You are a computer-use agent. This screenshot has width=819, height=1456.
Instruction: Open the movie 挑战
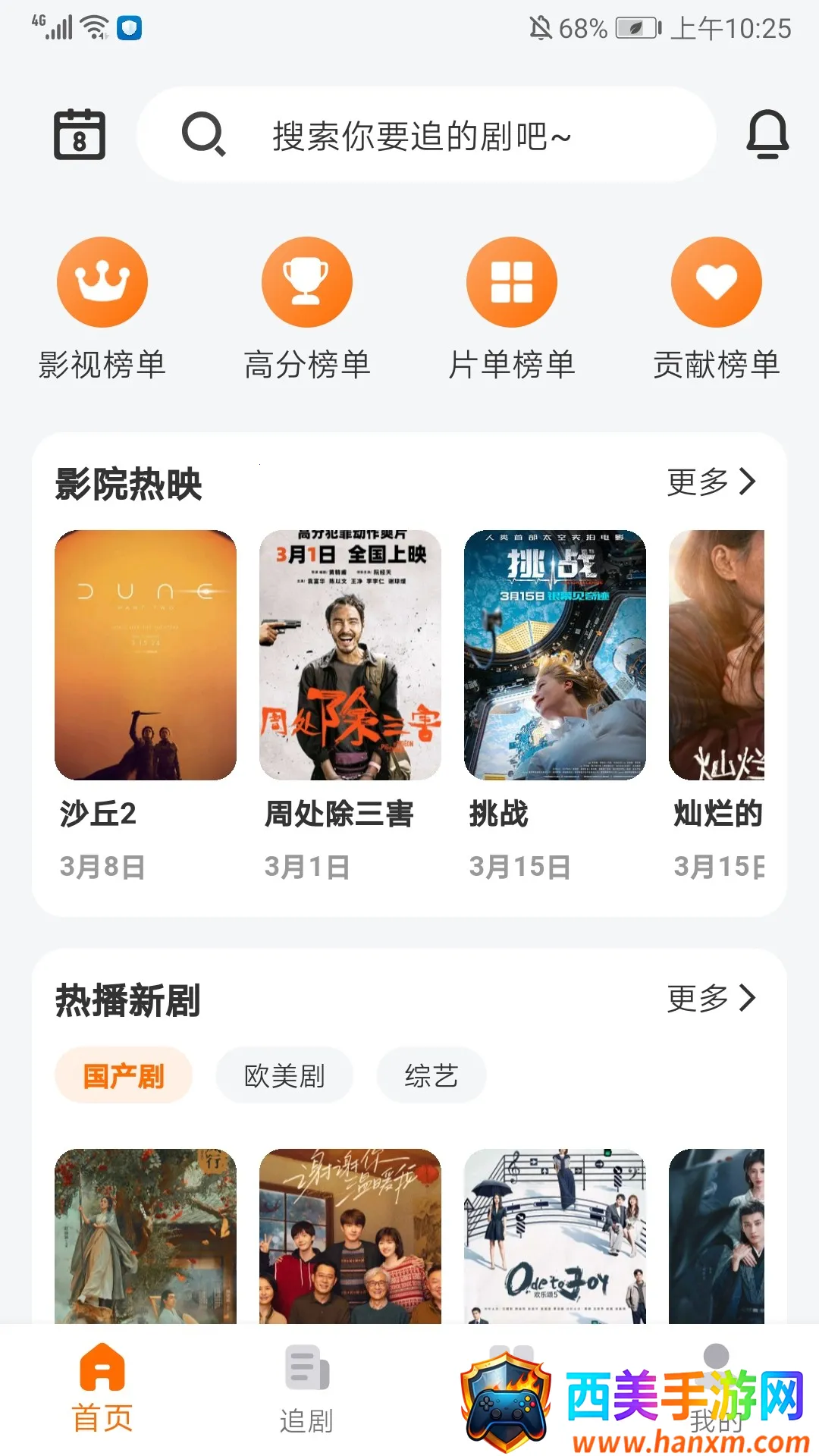click(555, 655)
